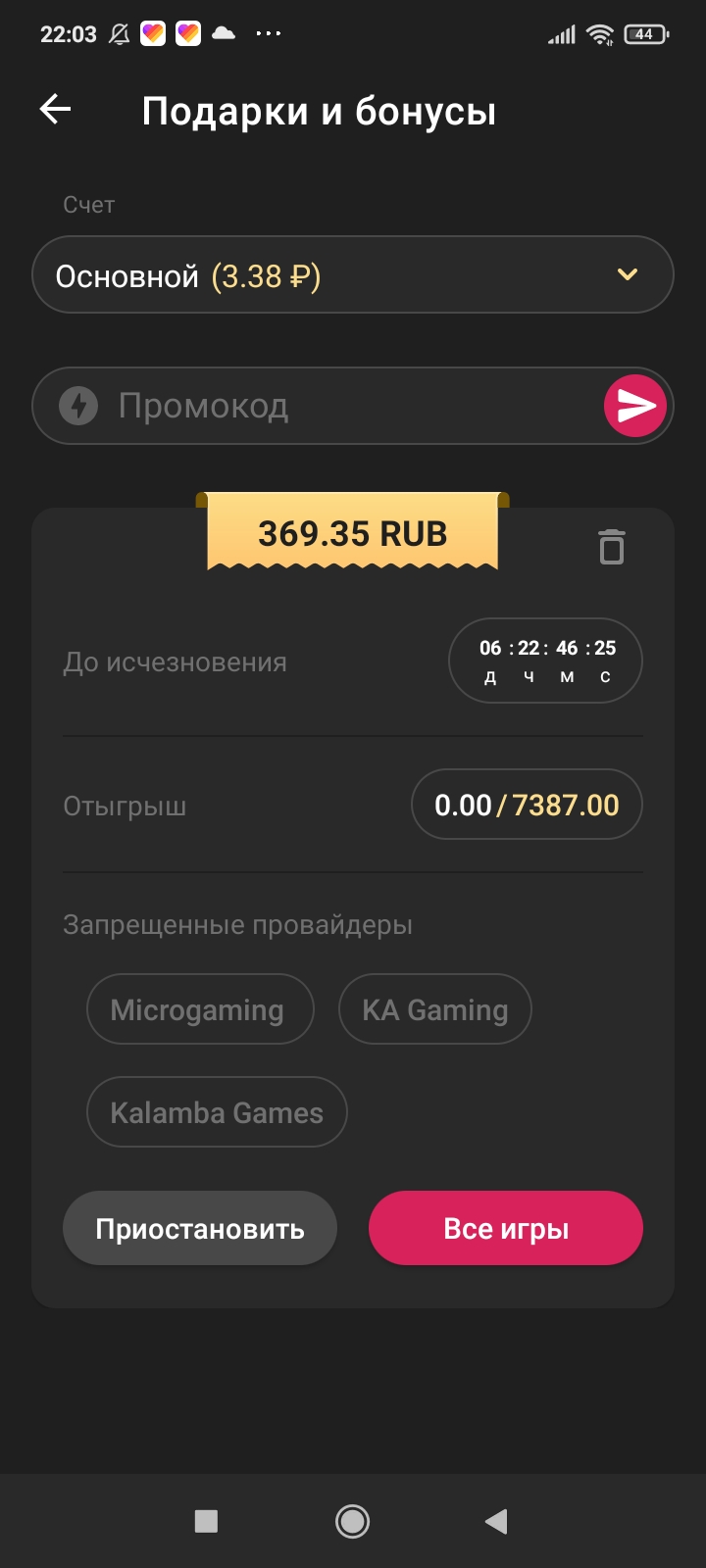The image size is (706, 1568).
Task: Open Все игры
Action: click(506, 1229)
